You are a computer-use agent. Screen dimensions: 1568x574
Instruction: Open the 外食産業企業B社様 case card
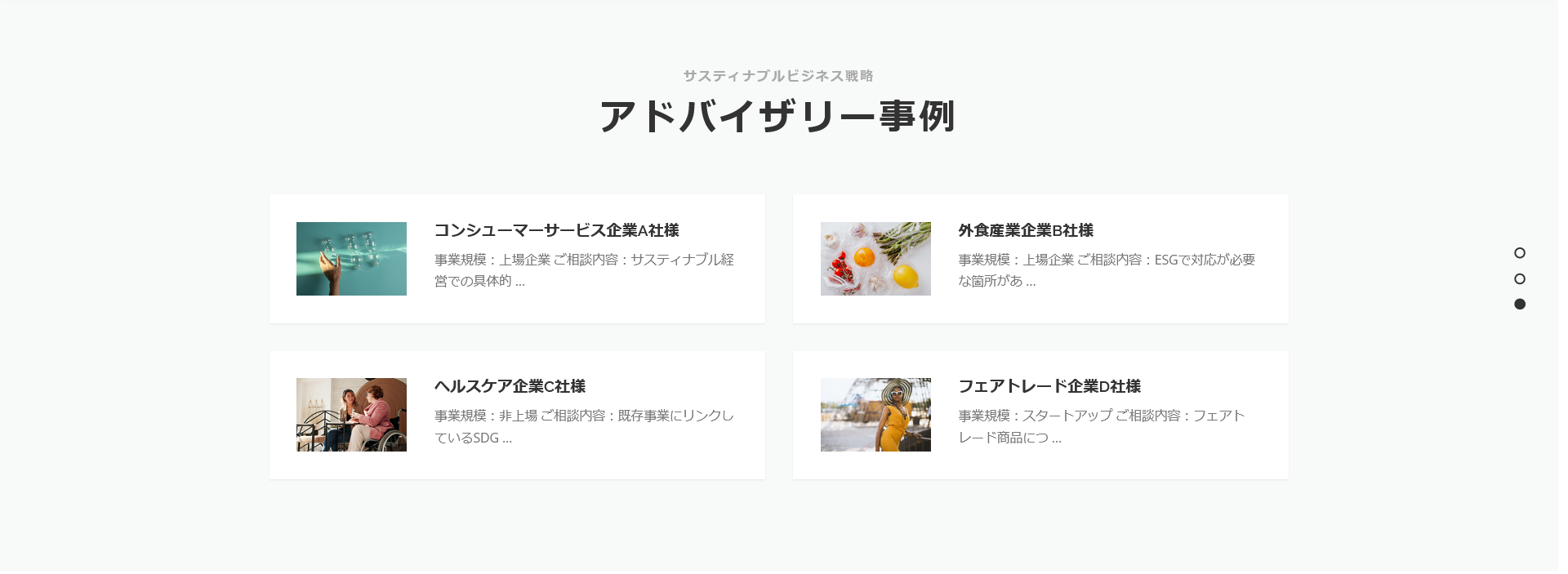coord(1025,231)
